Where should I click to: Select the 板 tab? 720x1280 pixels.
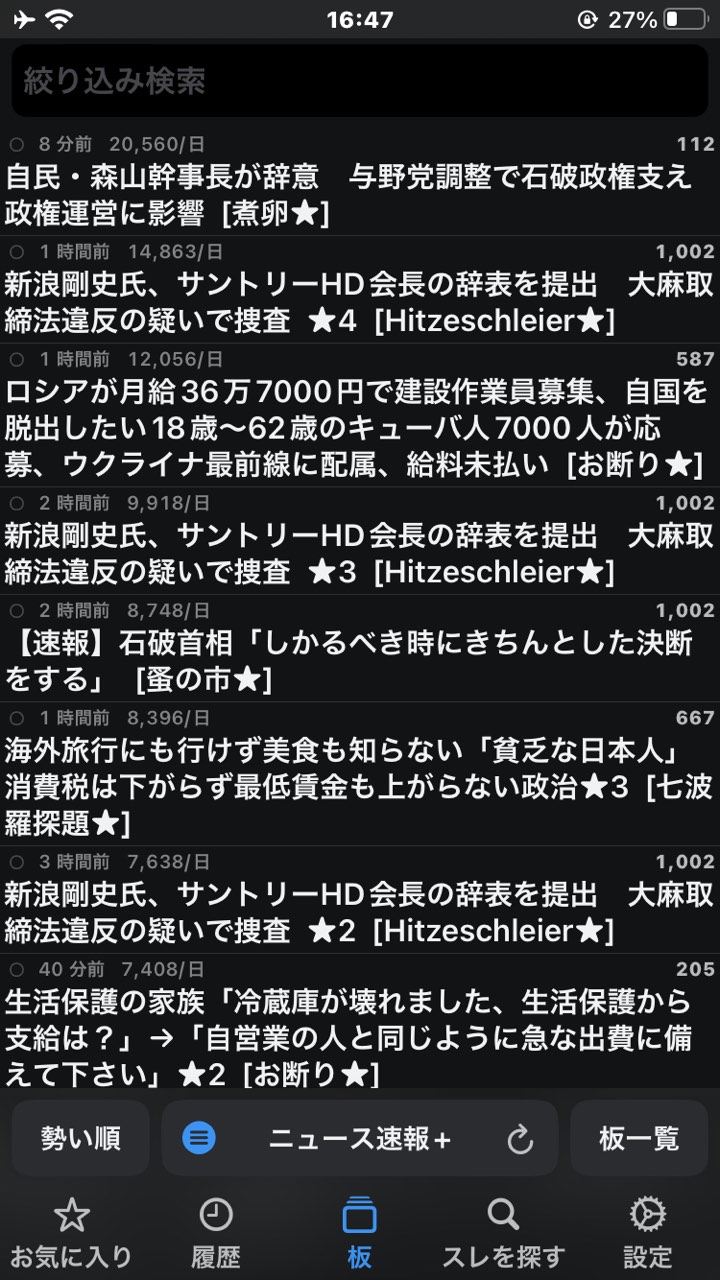360,1232
